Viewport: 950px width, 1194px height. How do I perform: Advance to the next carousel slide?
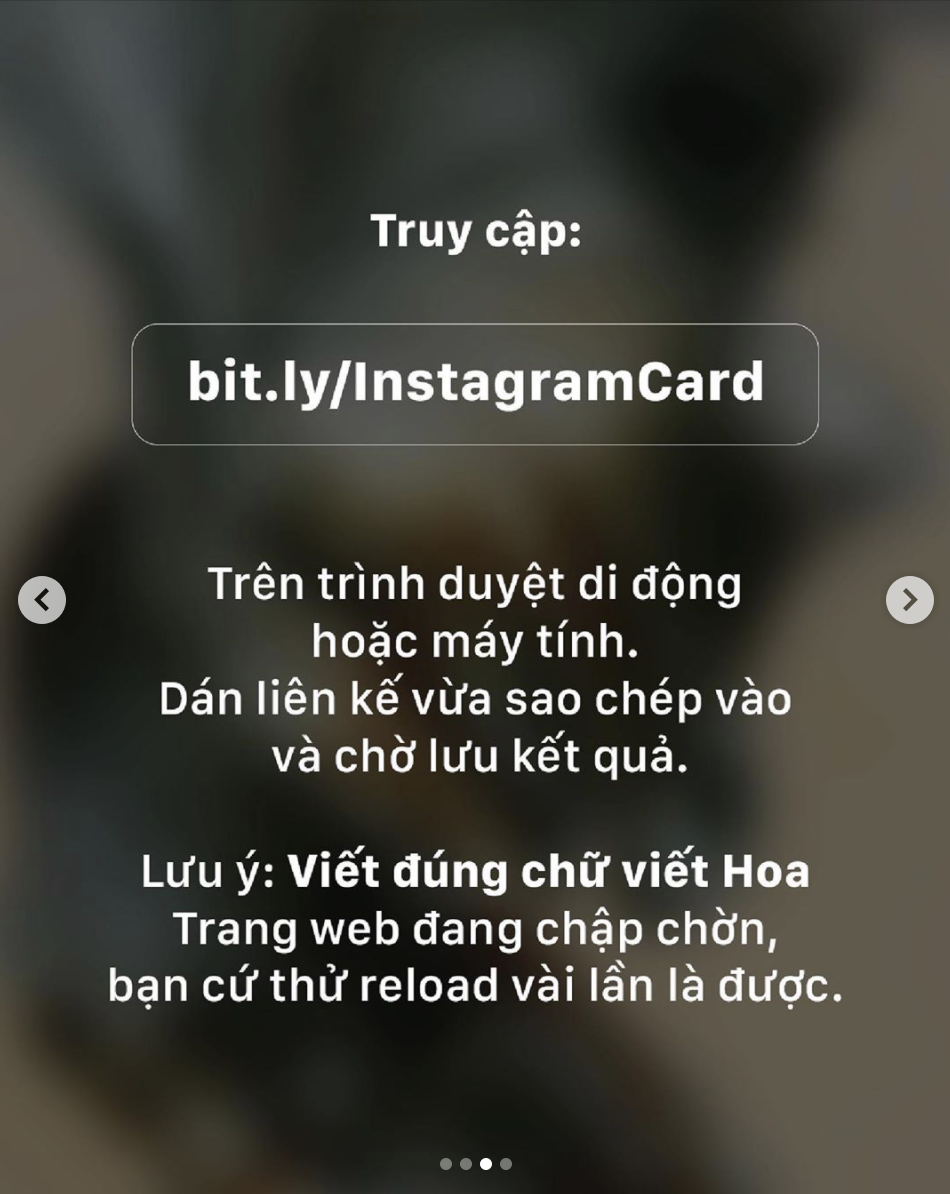[x=909, y=600]
